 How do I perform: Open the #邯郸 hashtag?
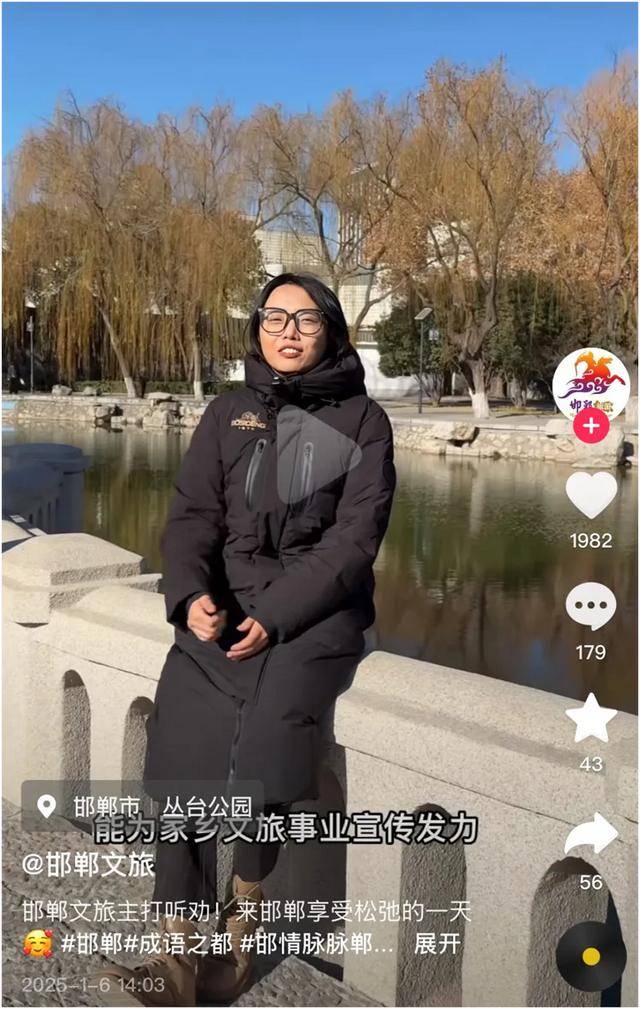click(90, 943)
